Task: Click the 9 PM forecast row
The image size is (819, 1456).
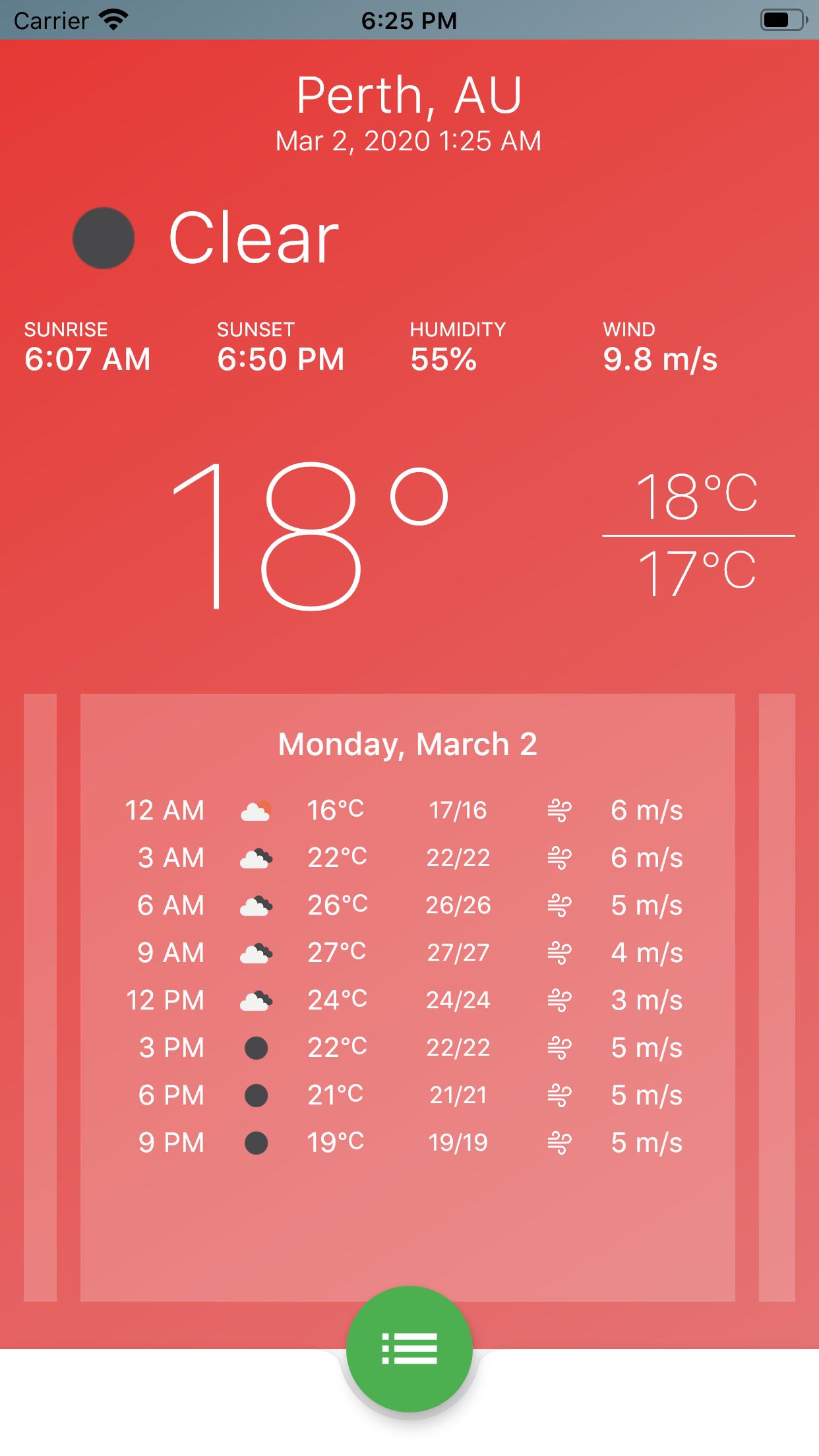Action: click(409, 1141)
